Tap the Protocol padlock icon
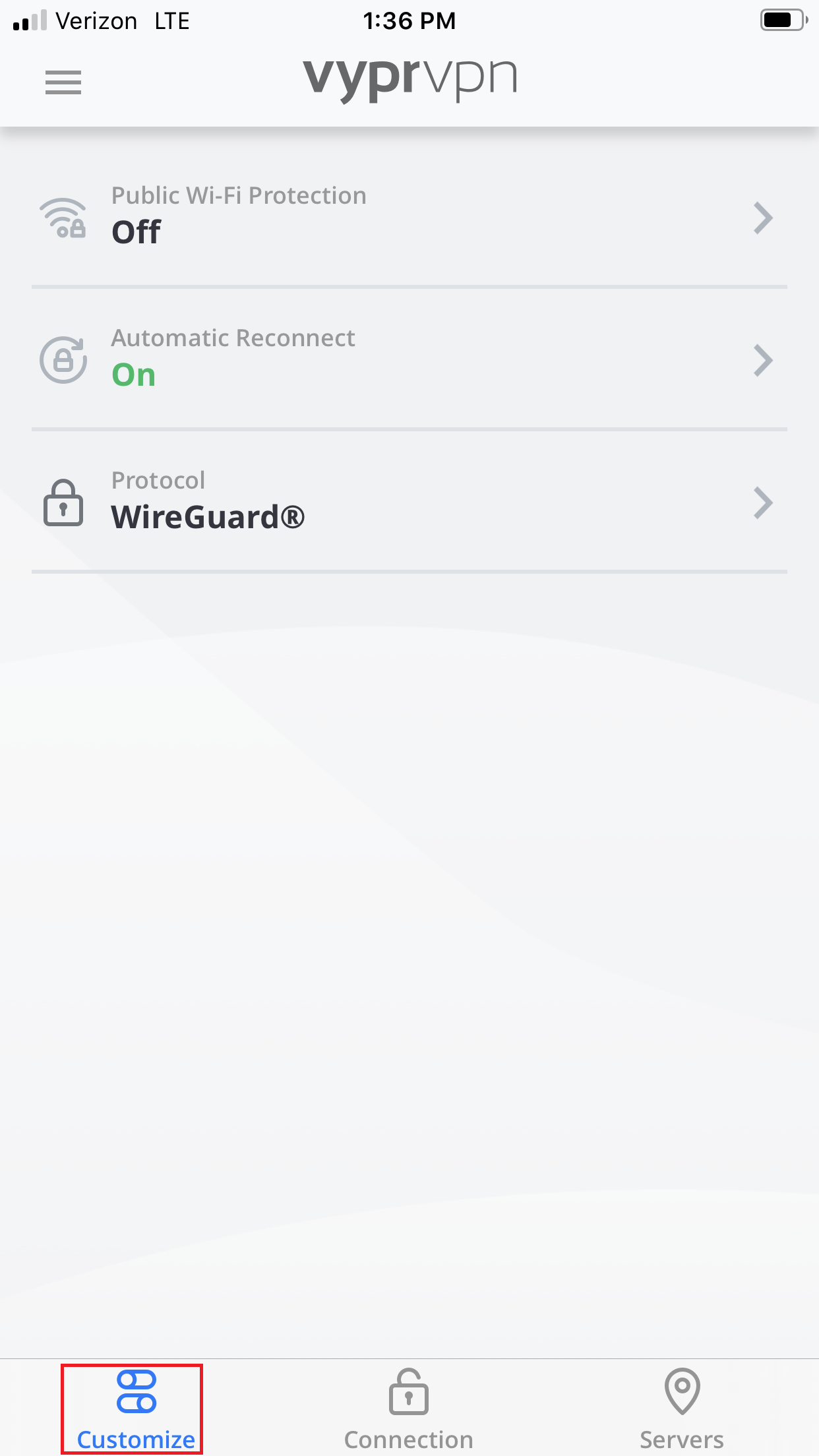The width and height of the screenshot is (819, 1456). [63, 503]
